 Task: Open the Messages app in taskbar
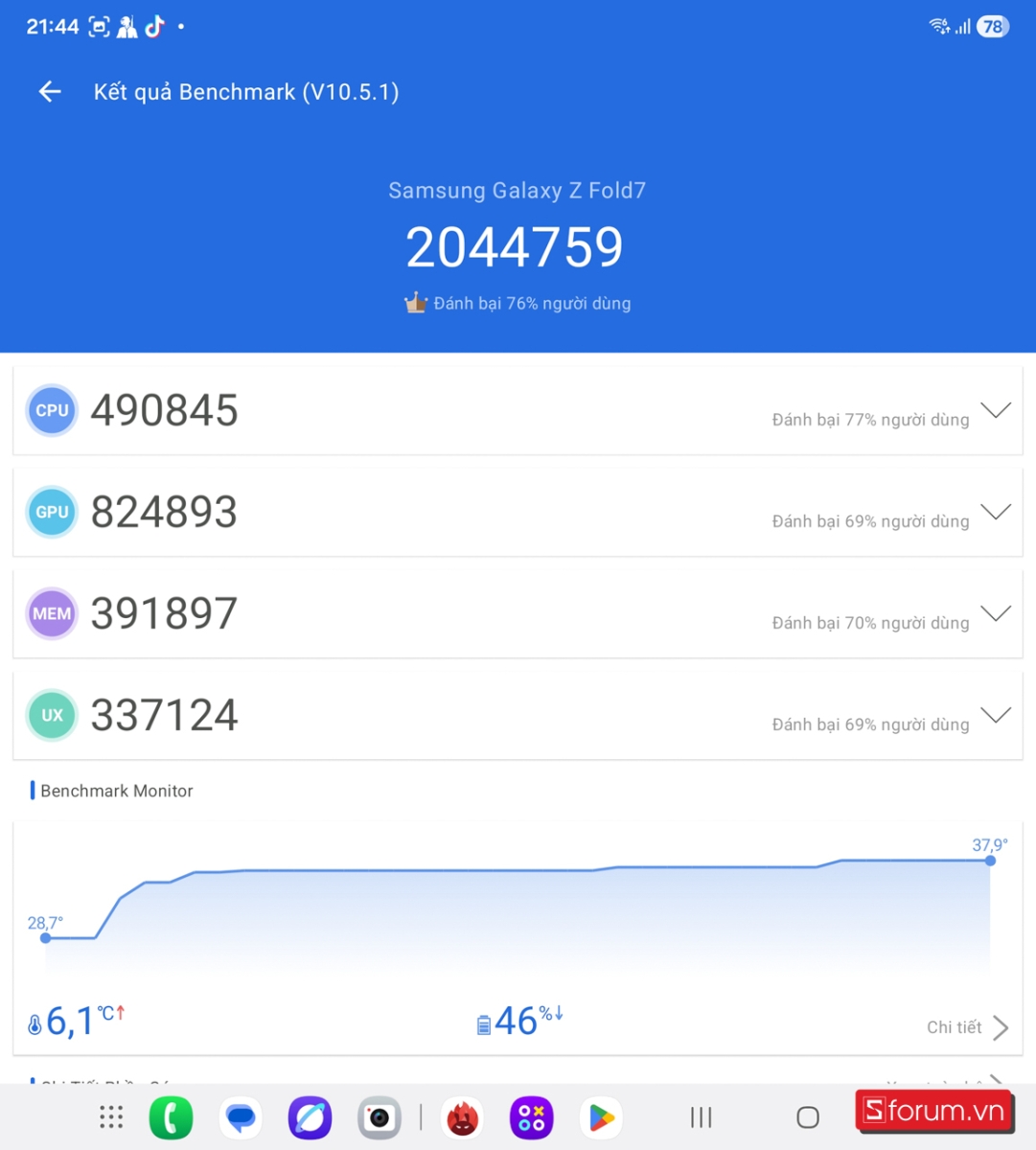coord(241,1117)
